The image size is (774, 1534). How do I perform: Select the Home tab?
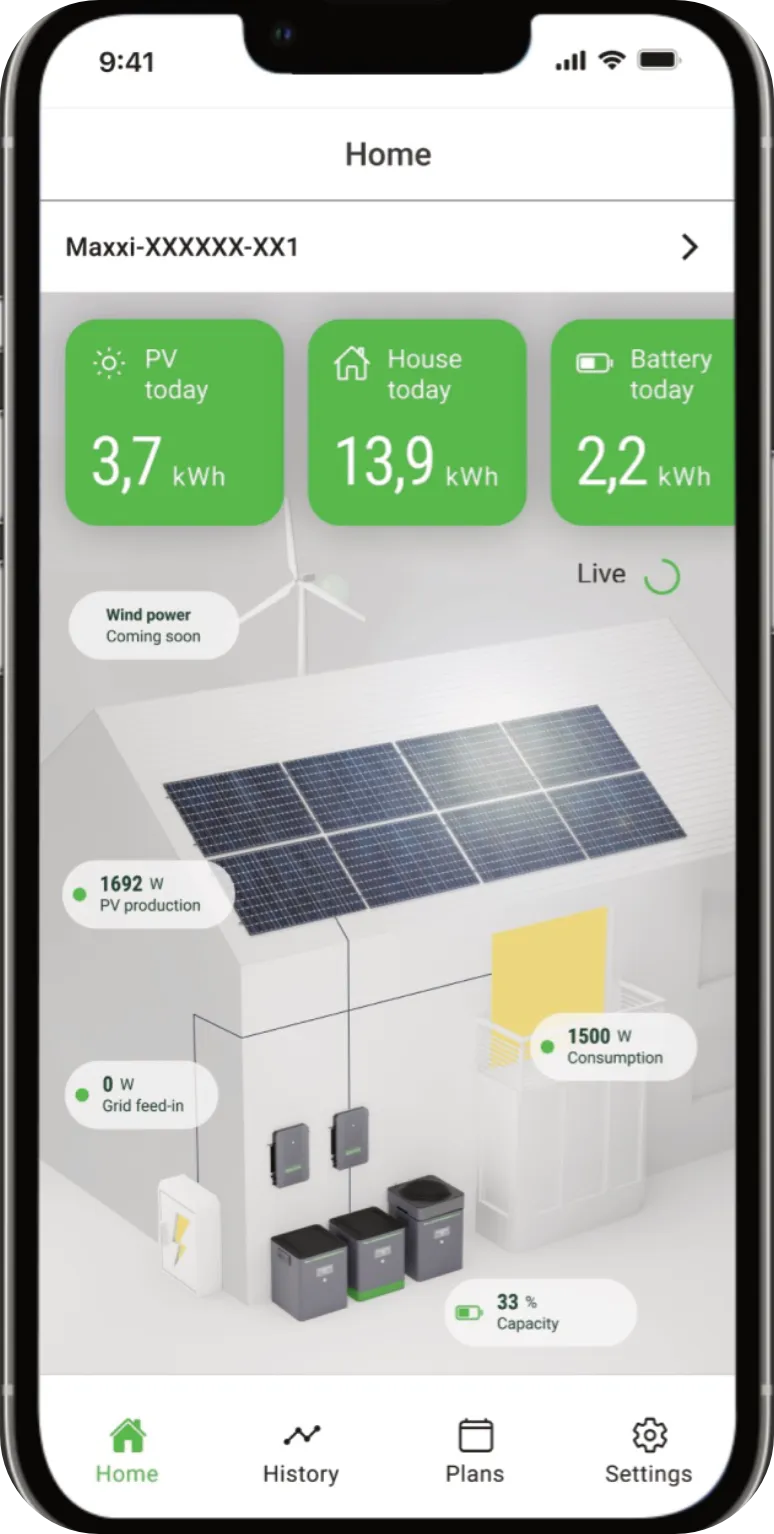127,1451
